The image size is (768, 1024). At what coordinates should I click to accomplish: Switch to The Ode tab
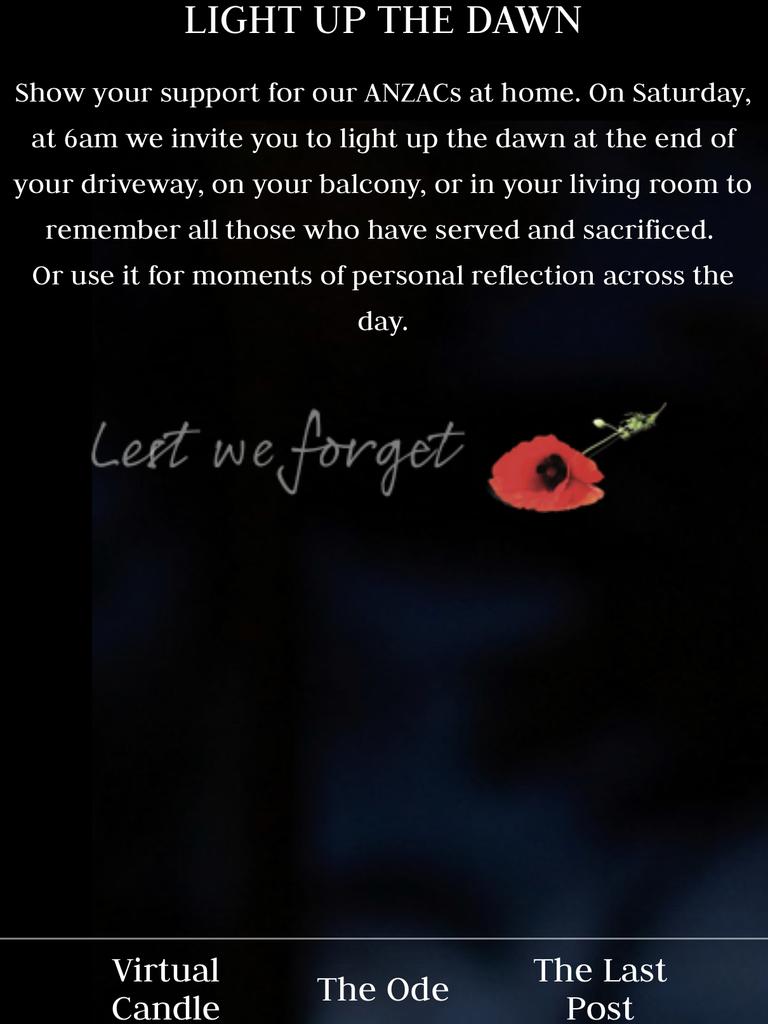383,989
